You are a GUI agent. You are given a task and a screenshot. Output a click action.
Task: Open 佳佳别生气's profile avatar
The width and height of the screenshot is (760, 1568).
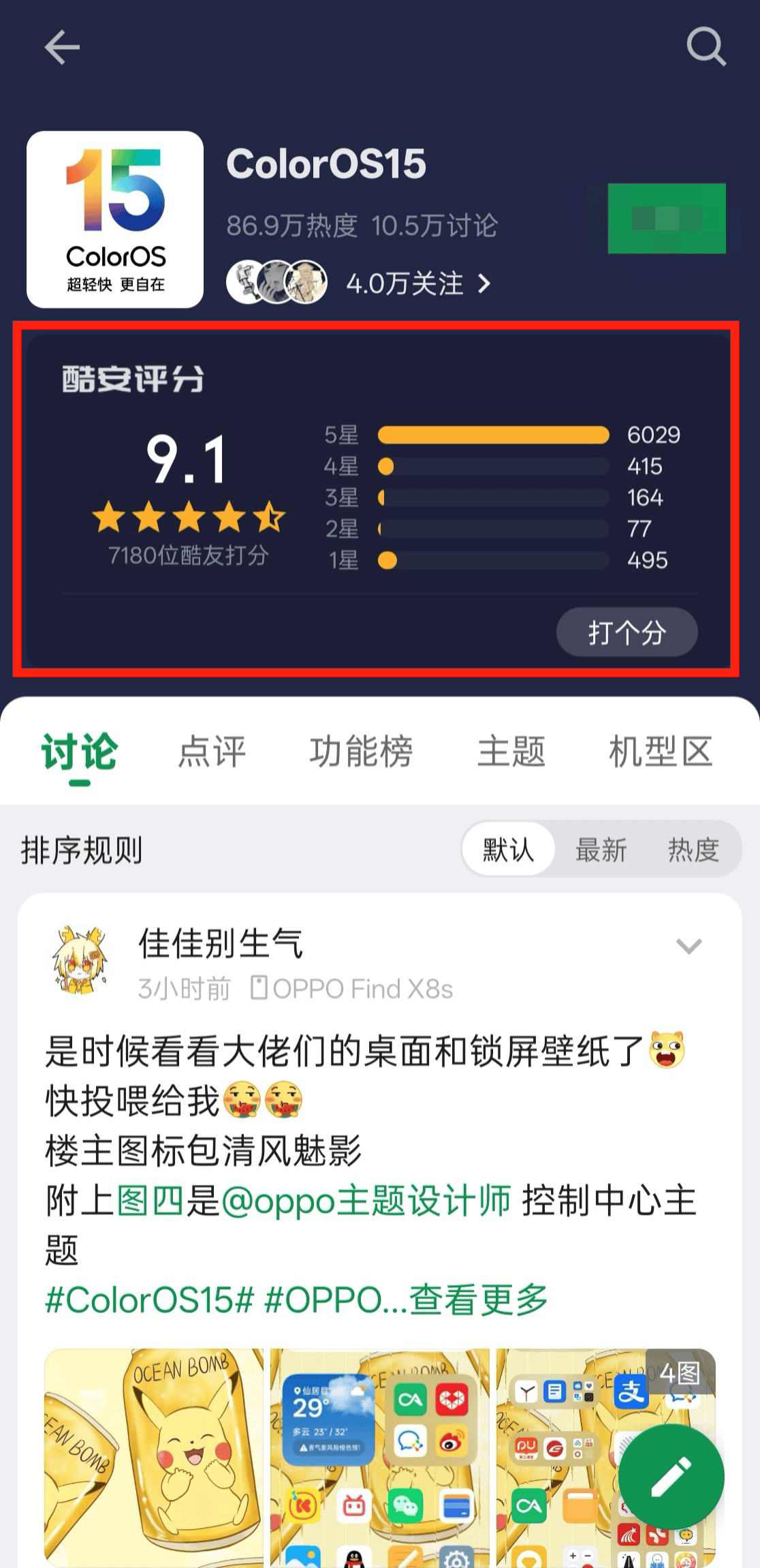tap(80, 959)
